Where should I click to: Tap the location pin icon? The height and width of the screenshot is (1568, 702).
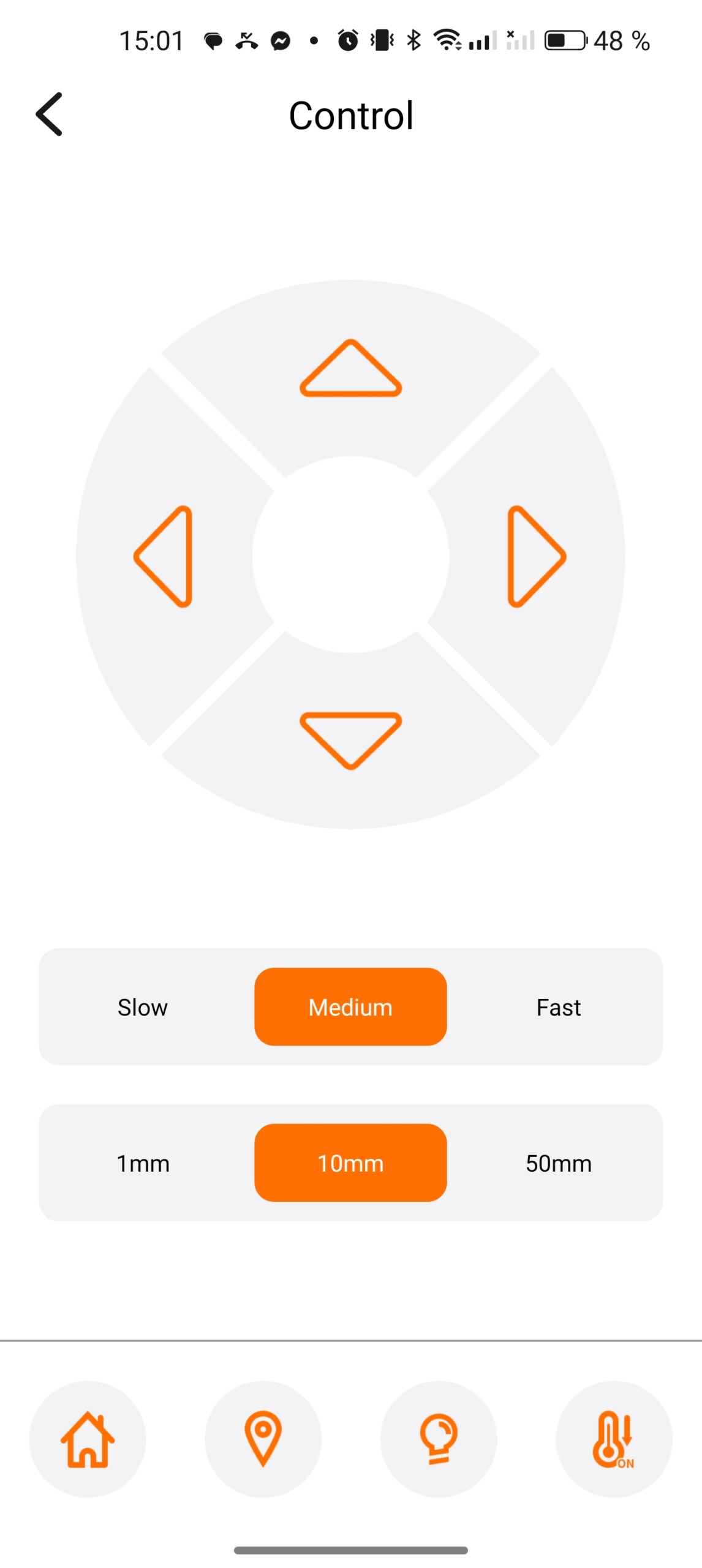point(263,1439)
